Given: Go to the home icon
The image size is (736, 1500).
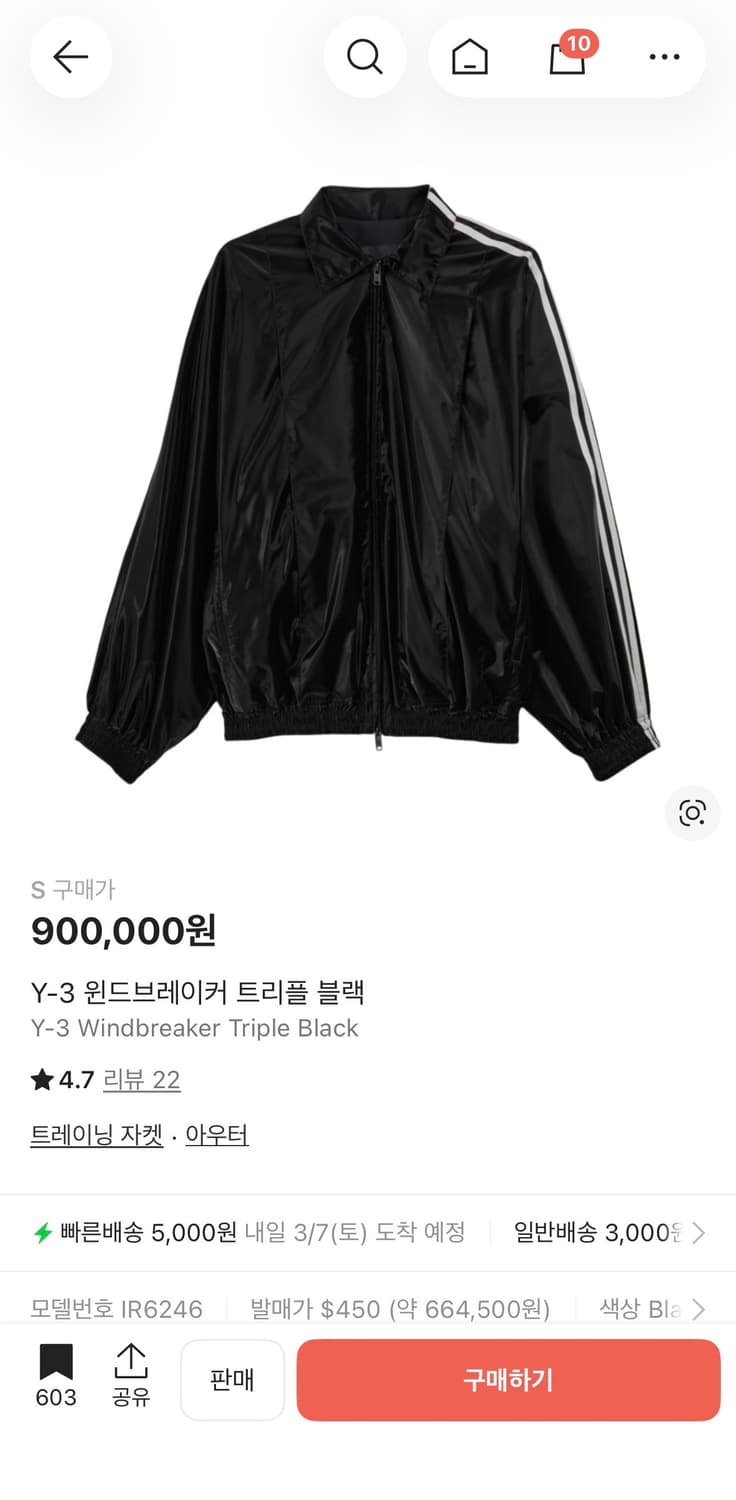Looking at the screenshot, I should (x=468, y=57).
